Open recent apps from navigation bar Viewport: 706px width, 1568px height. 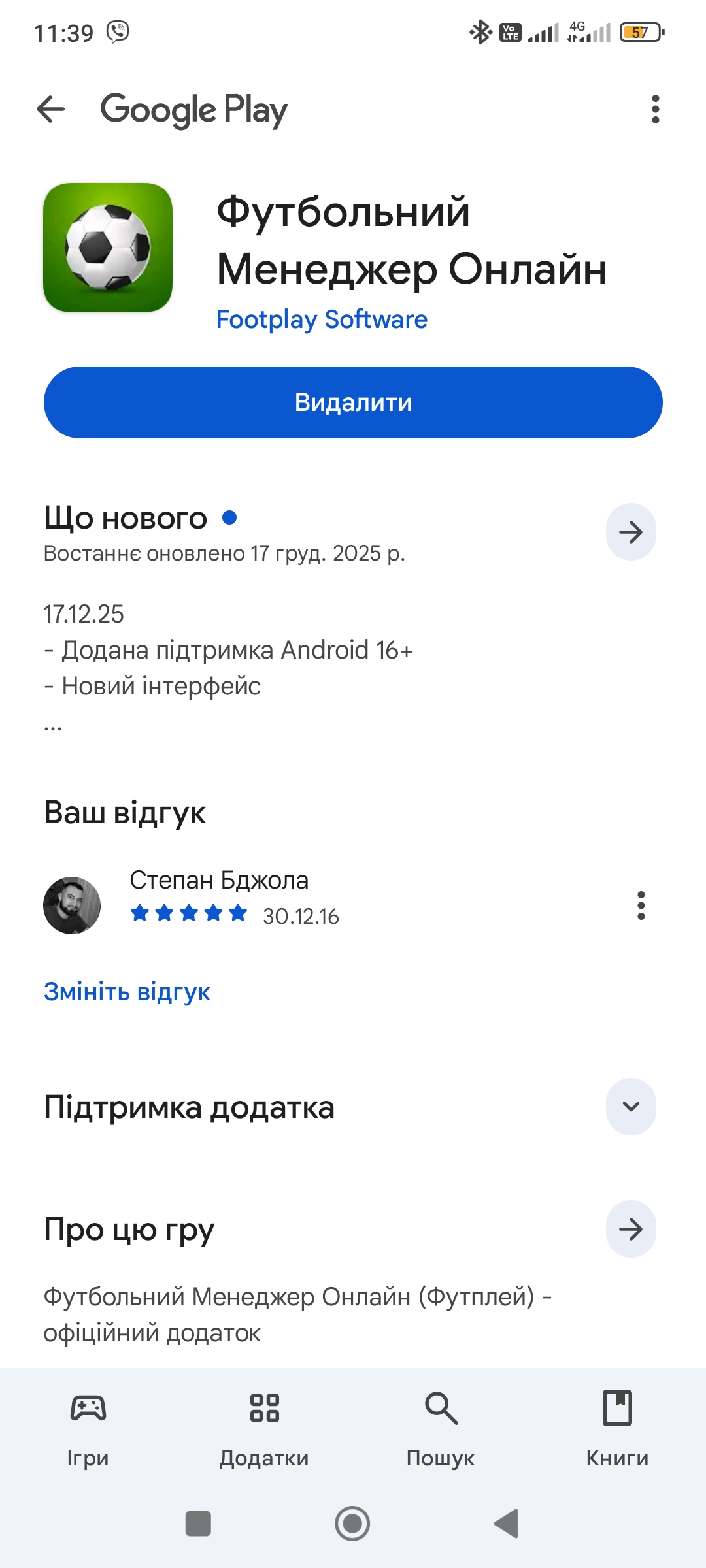pos(198,1524)
